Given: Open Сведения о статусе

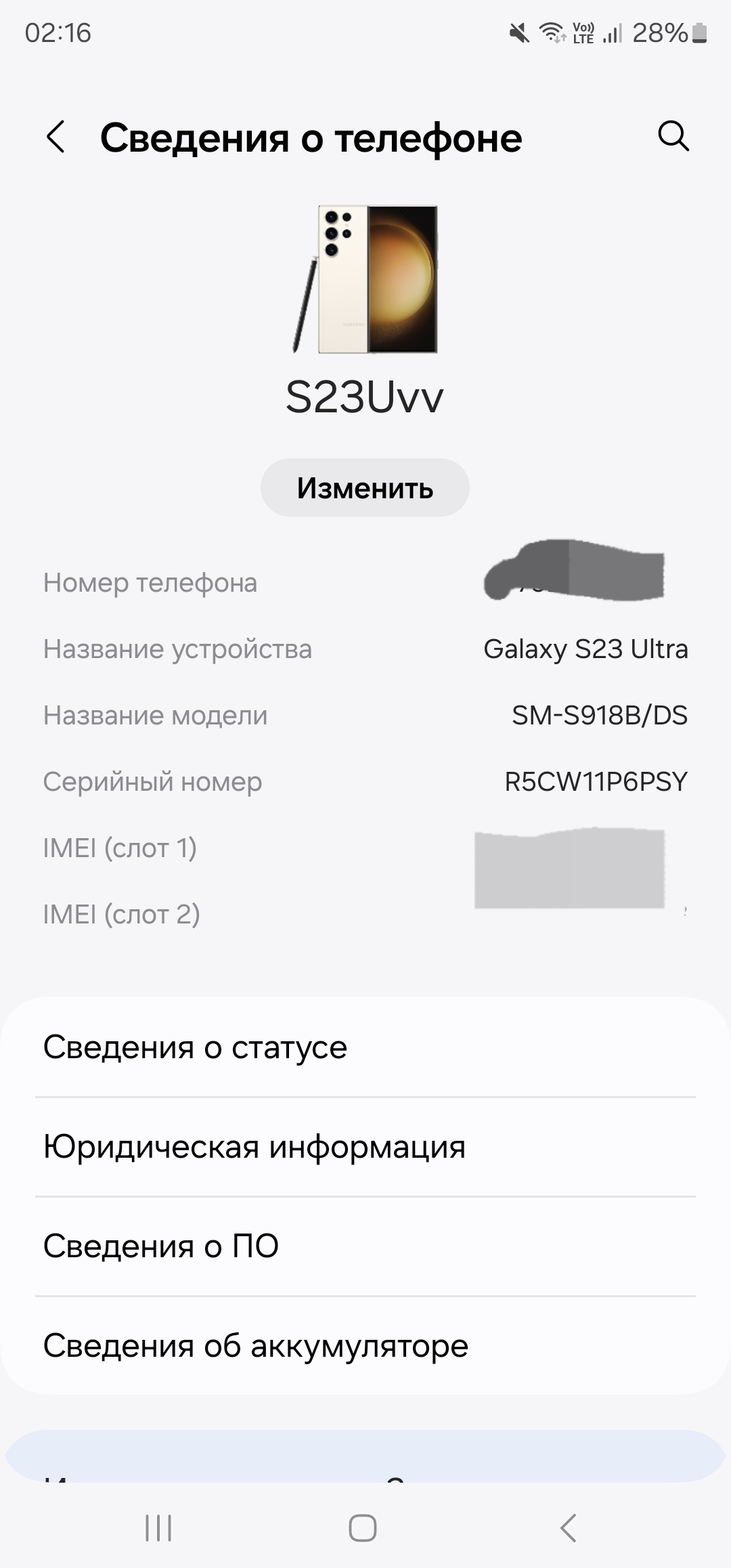Looking at the screenshot, I should point(365,1047).
